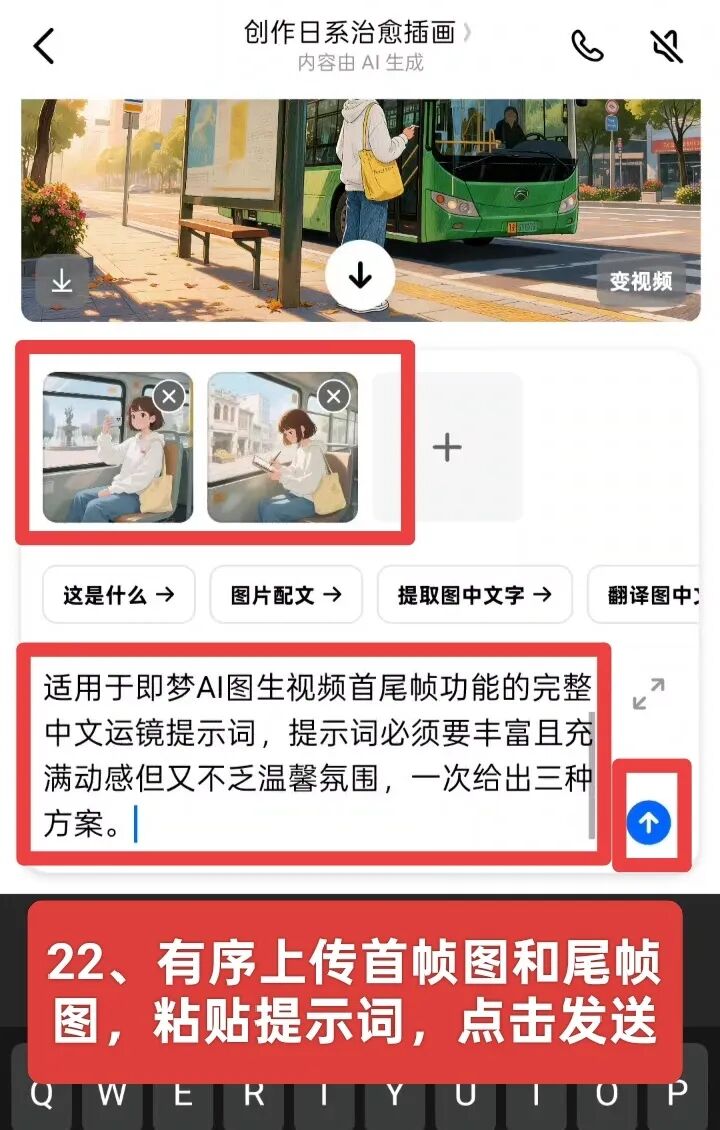Choose the 提取图中文字 suggestion chip
This screenshot has width=720, height=1130.
pos(474,595)
